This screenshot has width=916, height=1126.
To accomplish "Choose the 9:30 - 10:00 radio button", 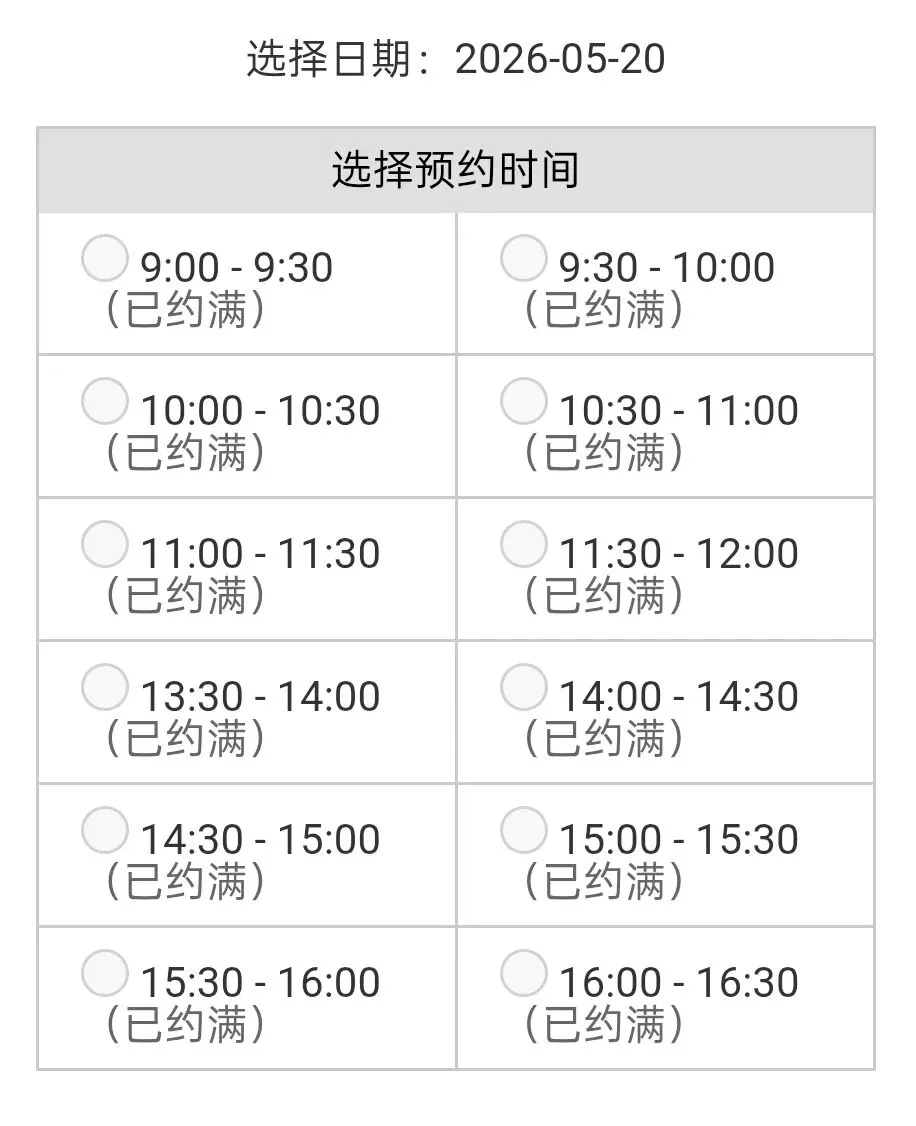I will coord(523,258).
